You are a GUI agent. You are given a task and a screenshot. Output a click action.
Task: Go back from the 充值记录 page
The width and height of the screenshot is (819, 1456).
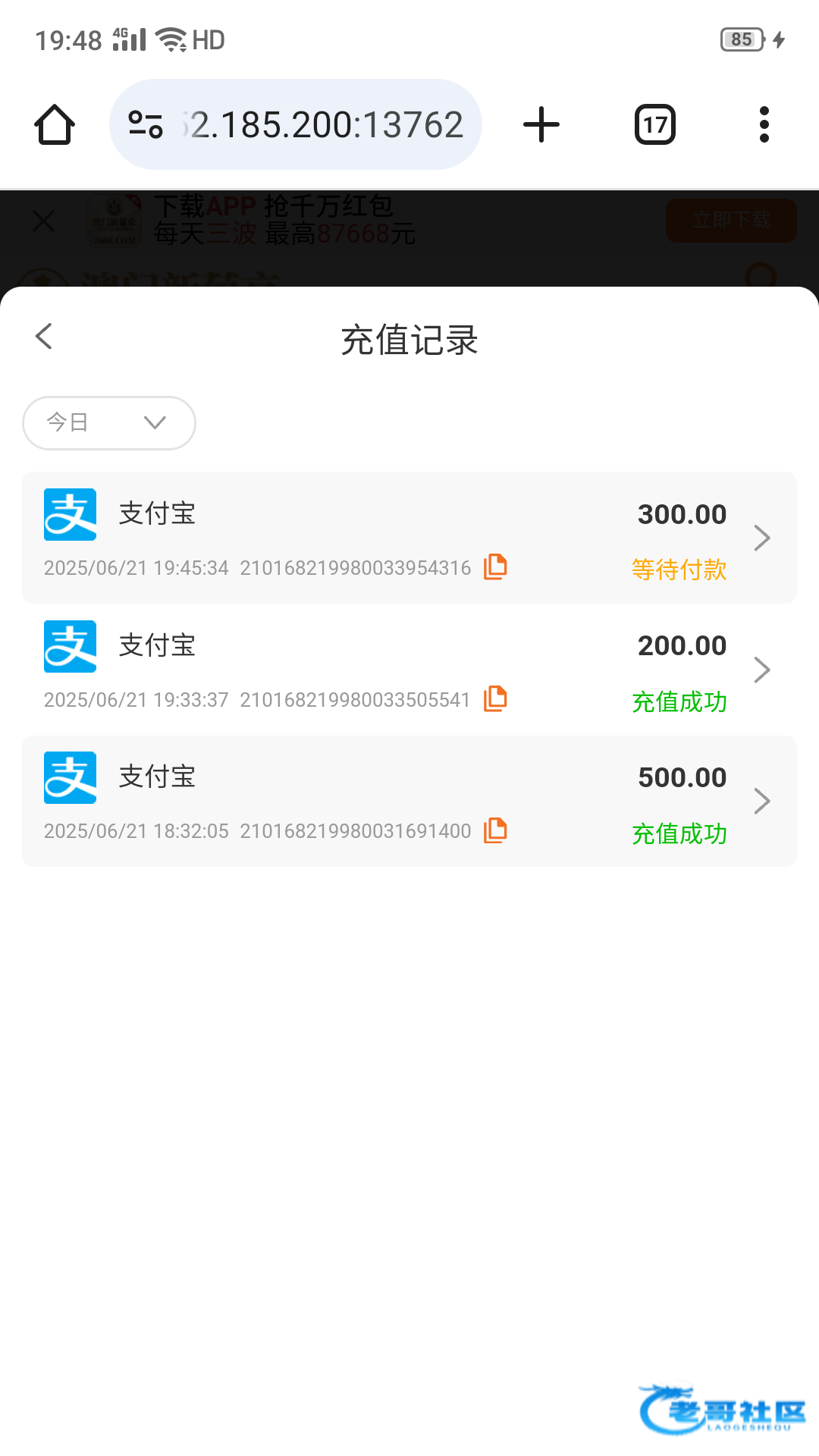(x=44, y=337)
